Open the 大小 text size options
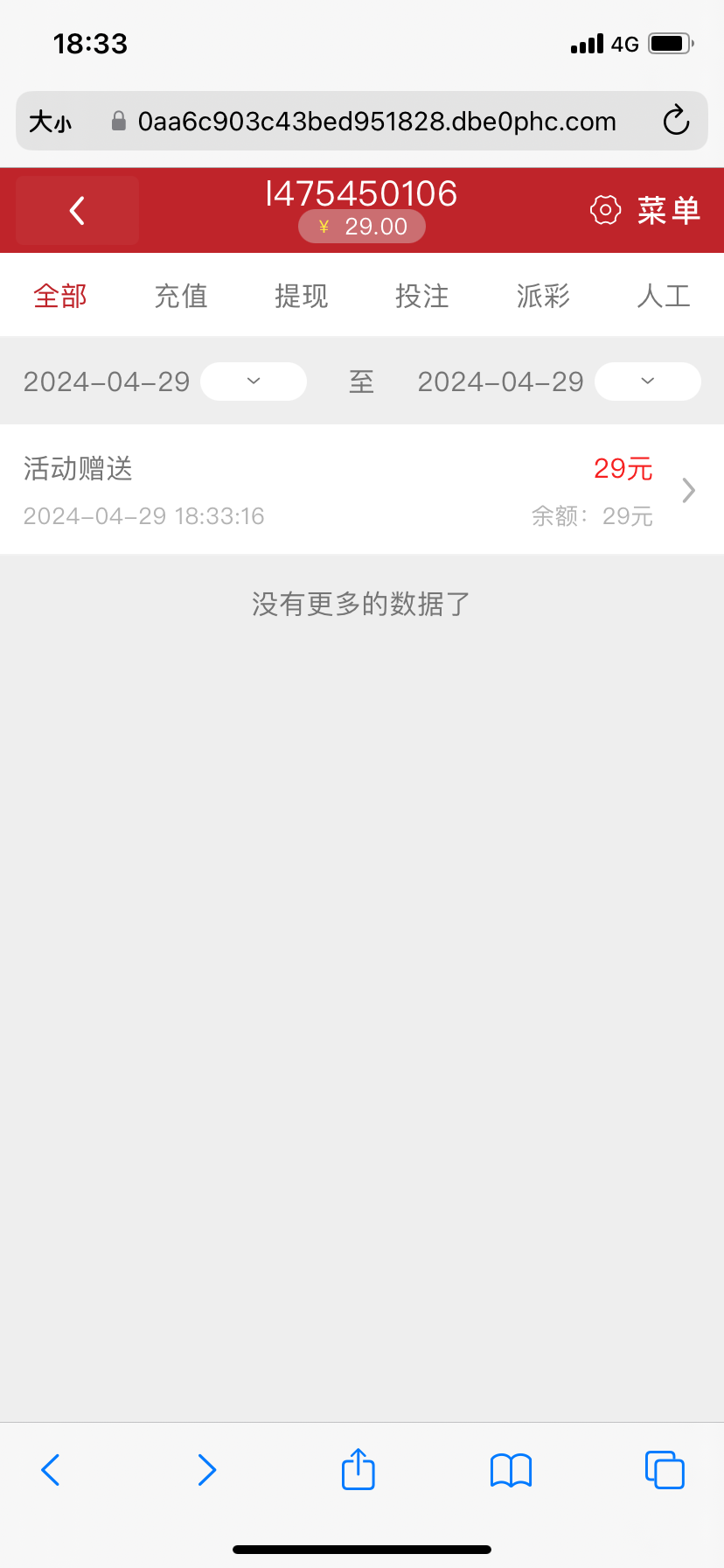This screenshot has width=724, height=1568. point(51,122)
